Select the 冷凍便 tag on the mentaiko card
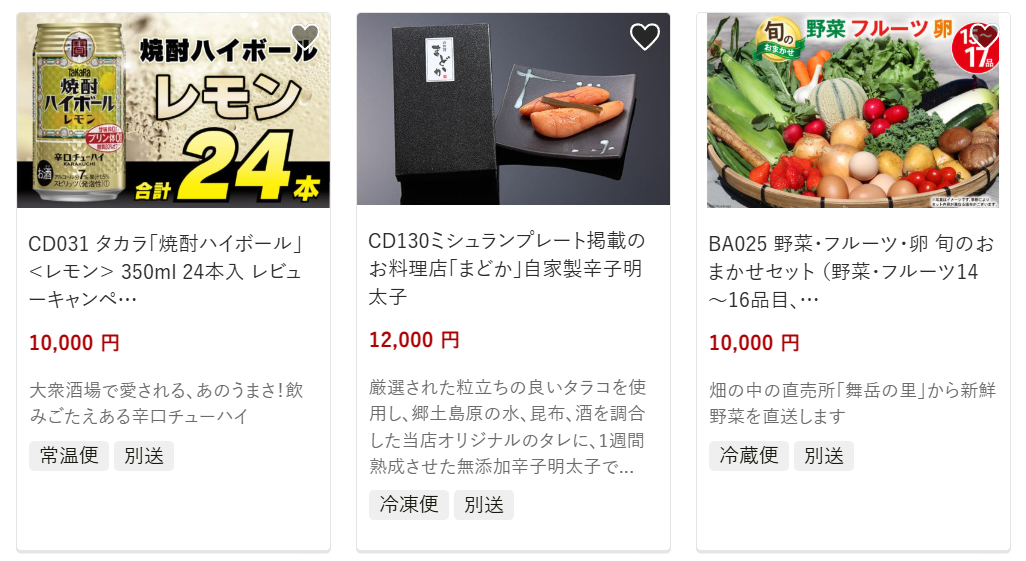1026x561 pixels. (x=409, y=505)
